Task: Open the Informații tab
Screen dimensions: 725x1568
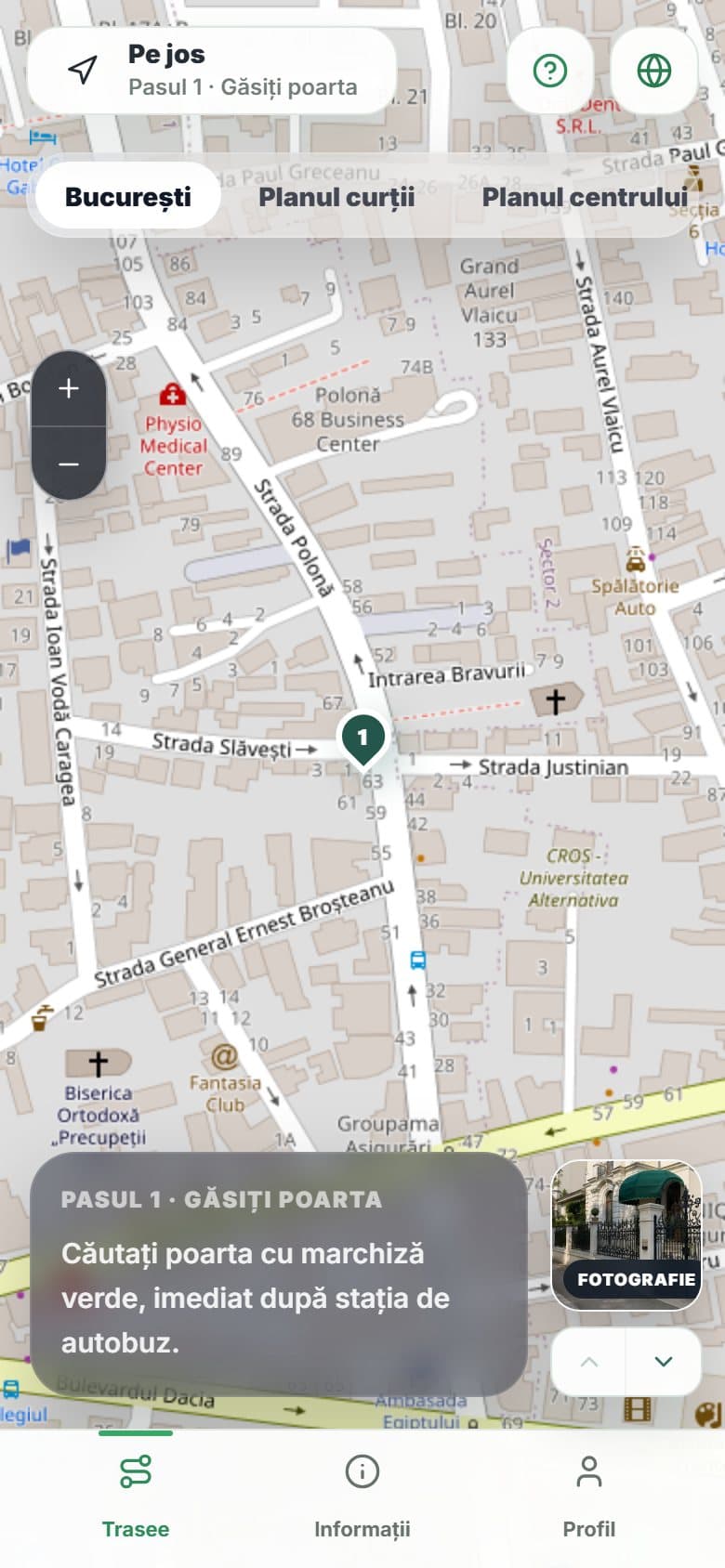Action: pyautogui.click(x=362, y=1496)
